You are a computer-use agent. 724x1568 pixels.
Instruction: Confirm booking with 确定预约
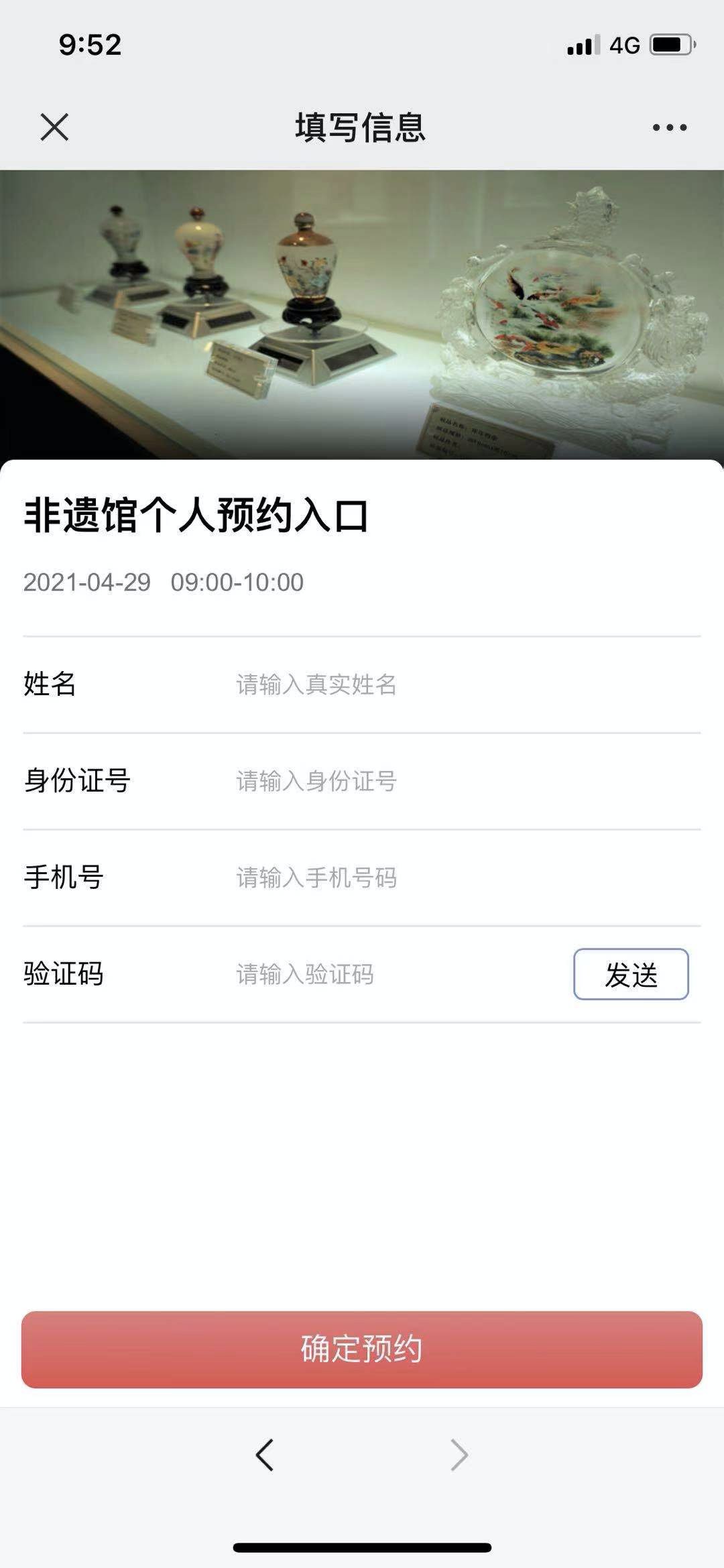point(362,1349)
